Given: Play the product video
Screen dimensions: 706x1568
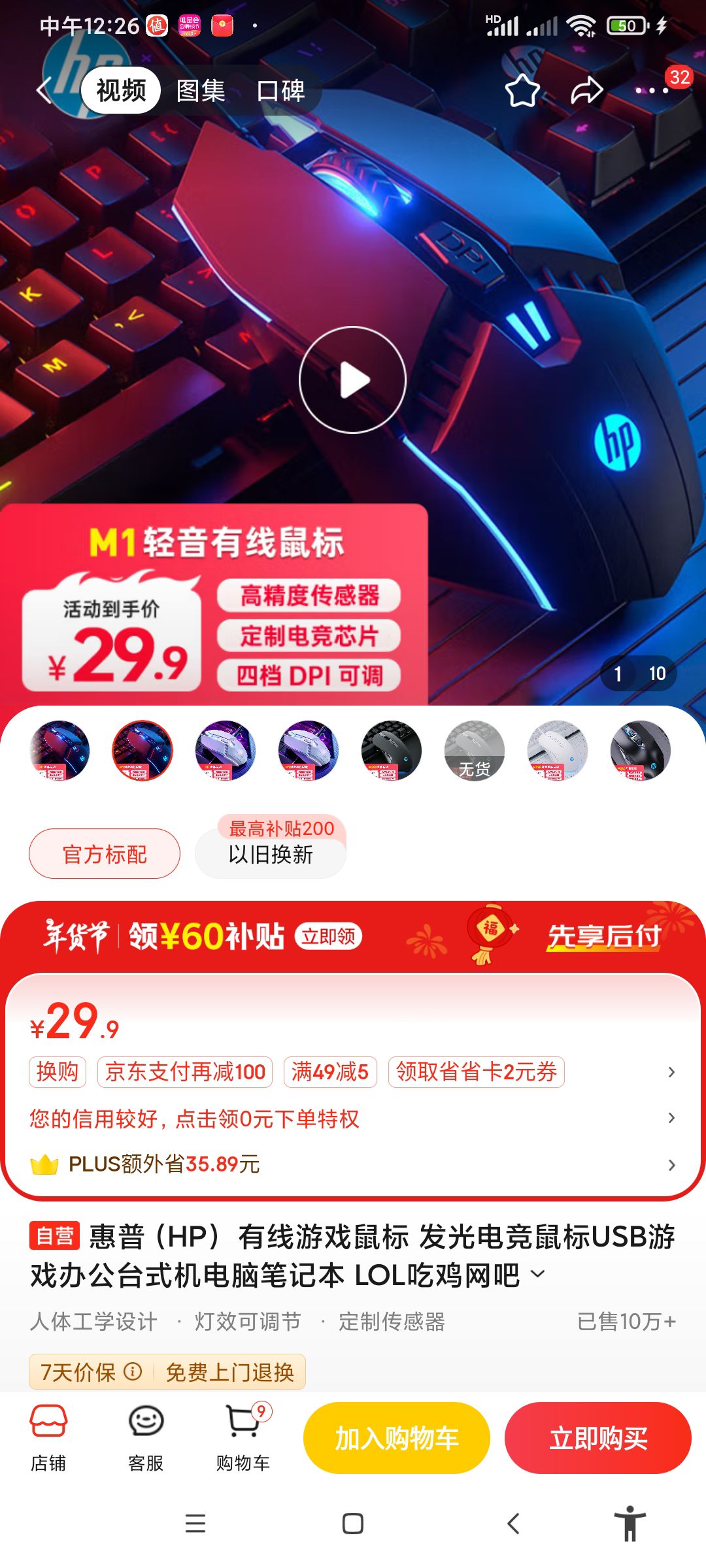Looking at the screenshot, I should (x=353, y=380).
